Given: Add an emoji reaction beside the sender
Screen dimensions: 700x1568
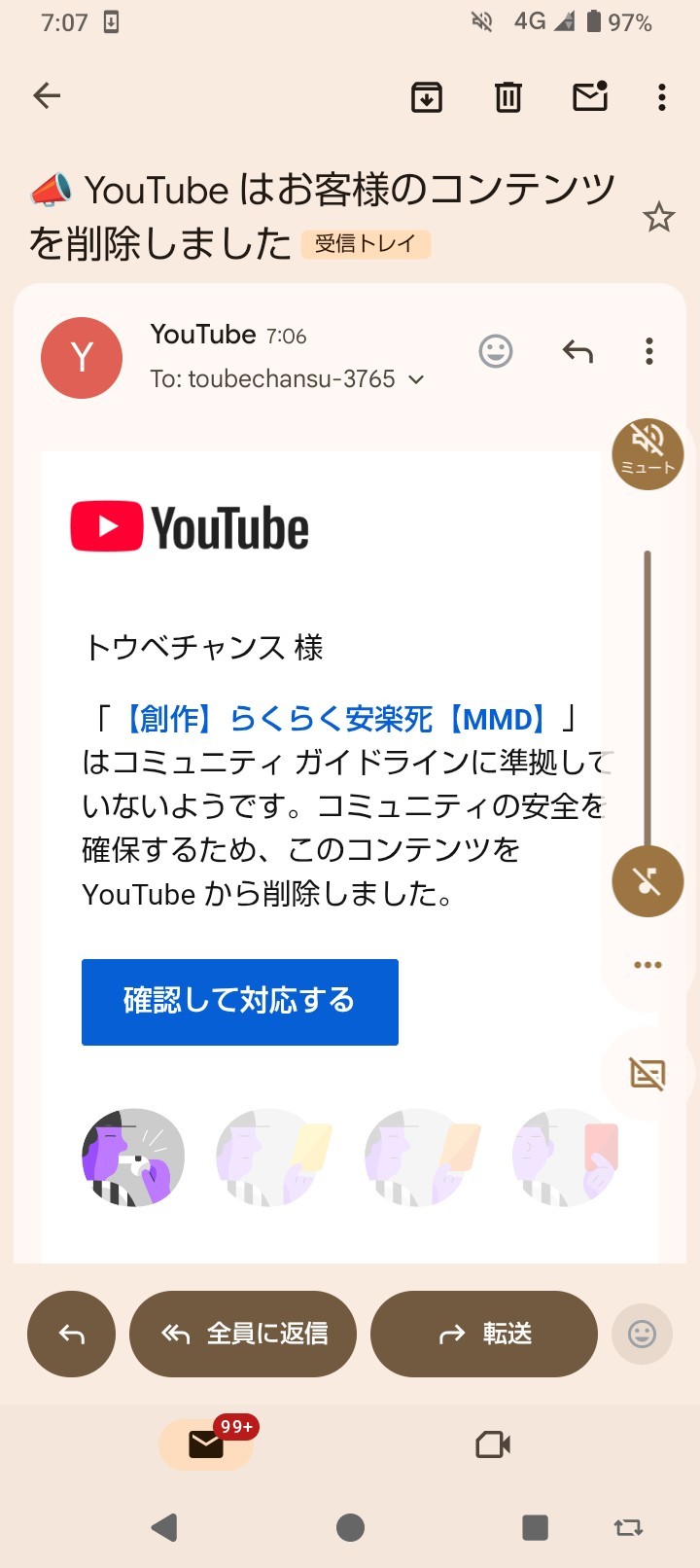Looking at the screenshot, I should [x=496, y=351].
